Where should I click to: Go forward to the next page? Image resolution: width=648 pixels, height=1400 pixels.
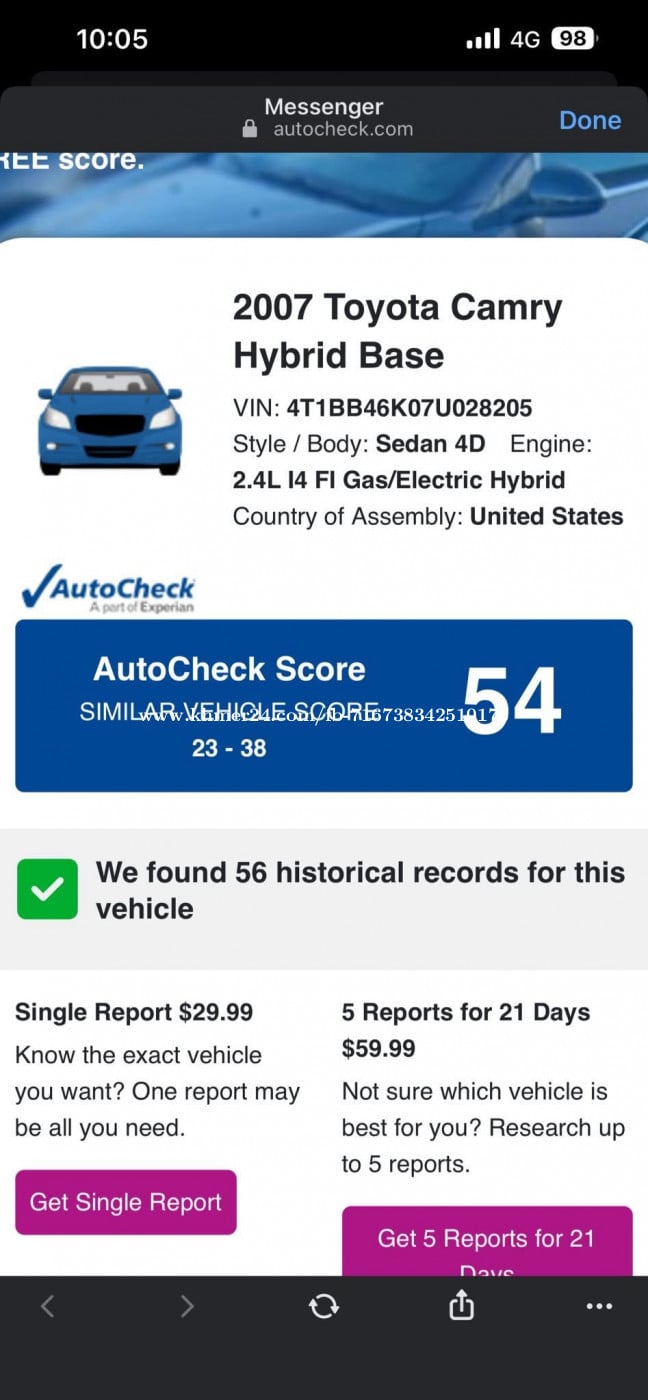[186, 1306]
